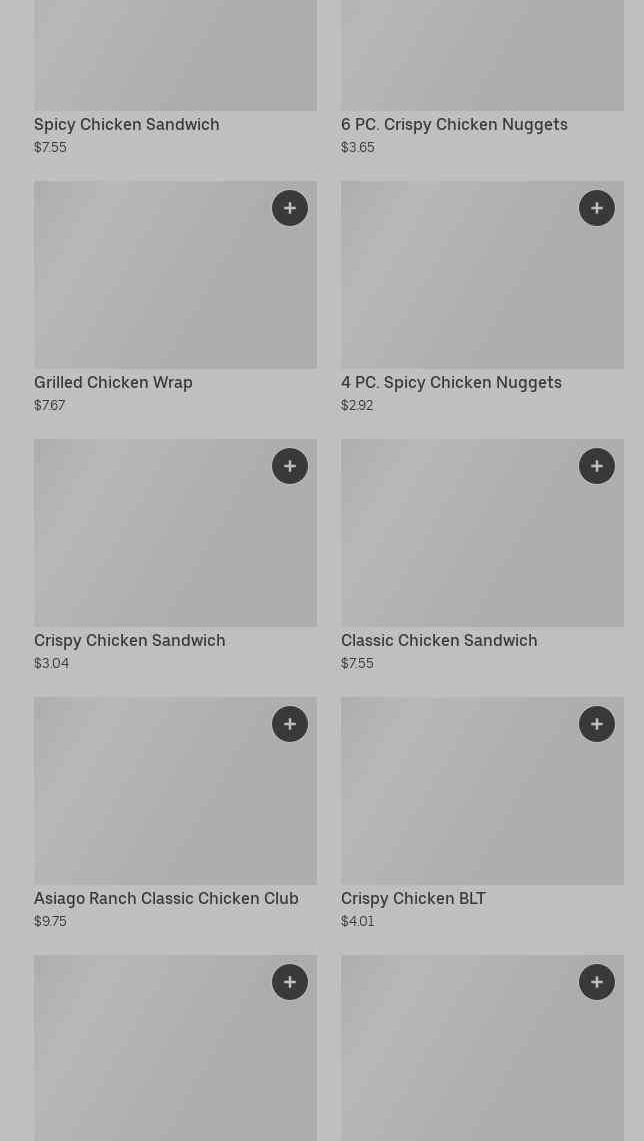644x1141 pixels.
Task: Add Asiago Ranch Classic Chicken Club to order
Action: coord(290,724)
